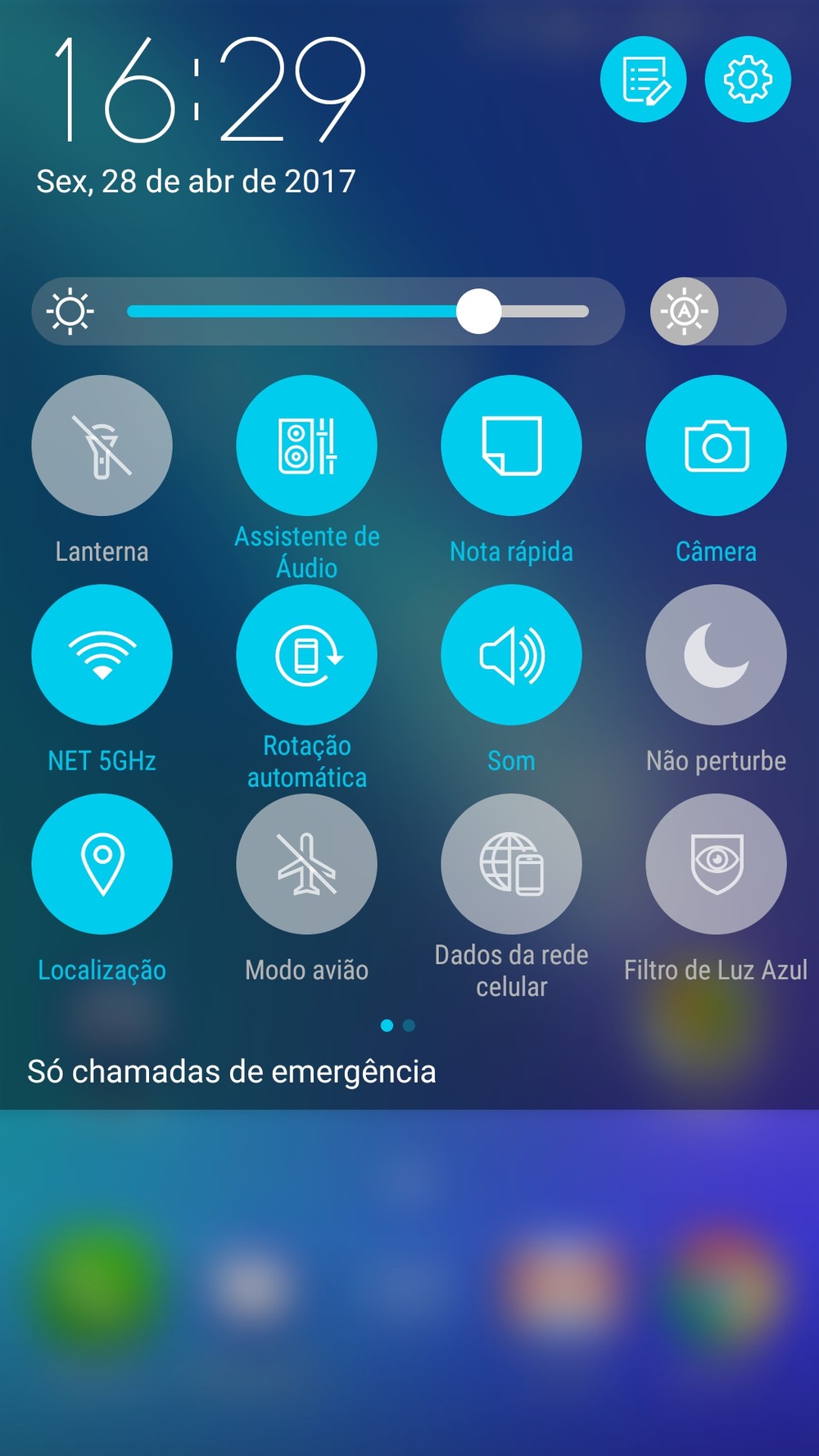Enable Dados da rede celular
Viewport: 819px width, 1456px height.
pyautogui.click(x=511, y=864)
